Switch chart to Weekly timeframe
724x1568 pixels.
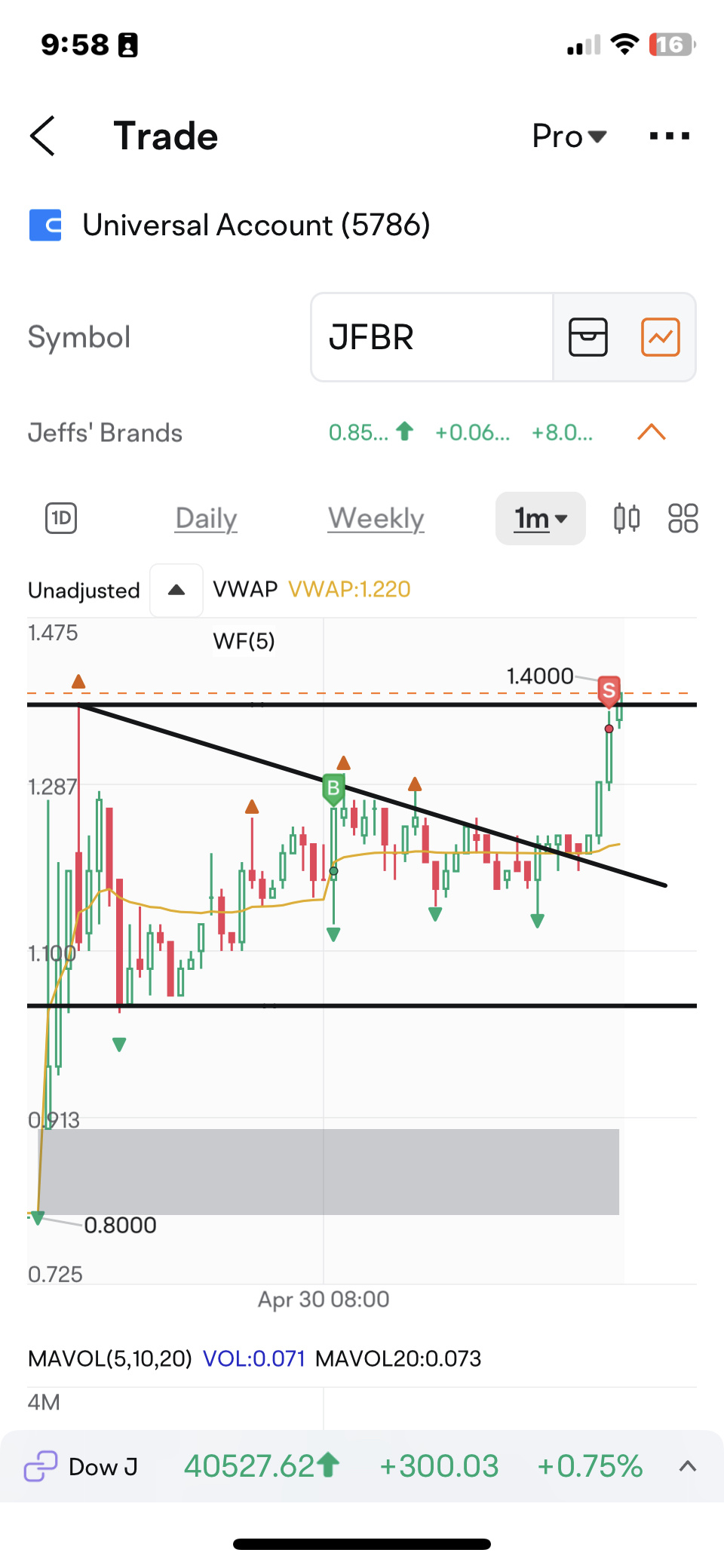376,518
